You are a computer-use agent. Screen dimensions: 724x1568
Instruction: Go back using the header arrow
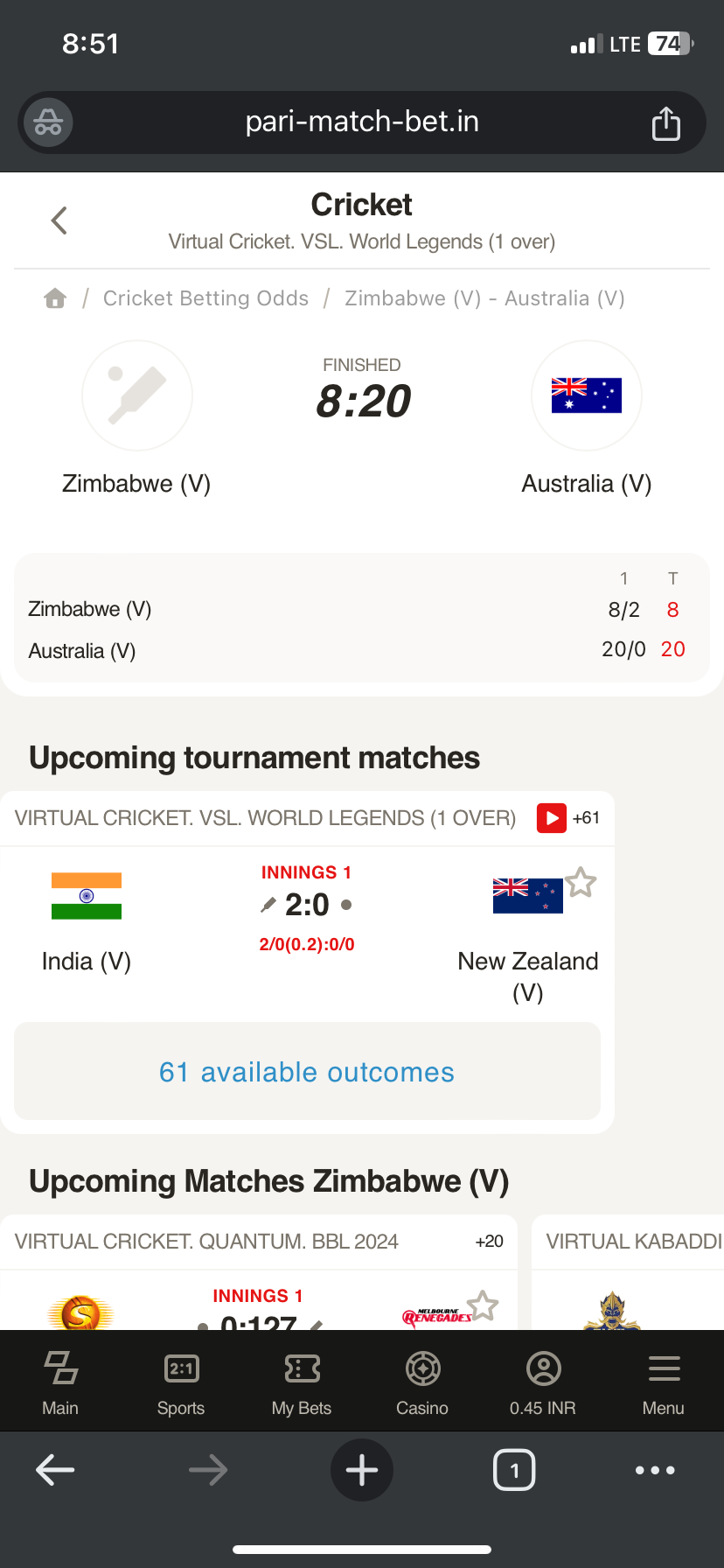pyautogui.click(x=59, y=220)
